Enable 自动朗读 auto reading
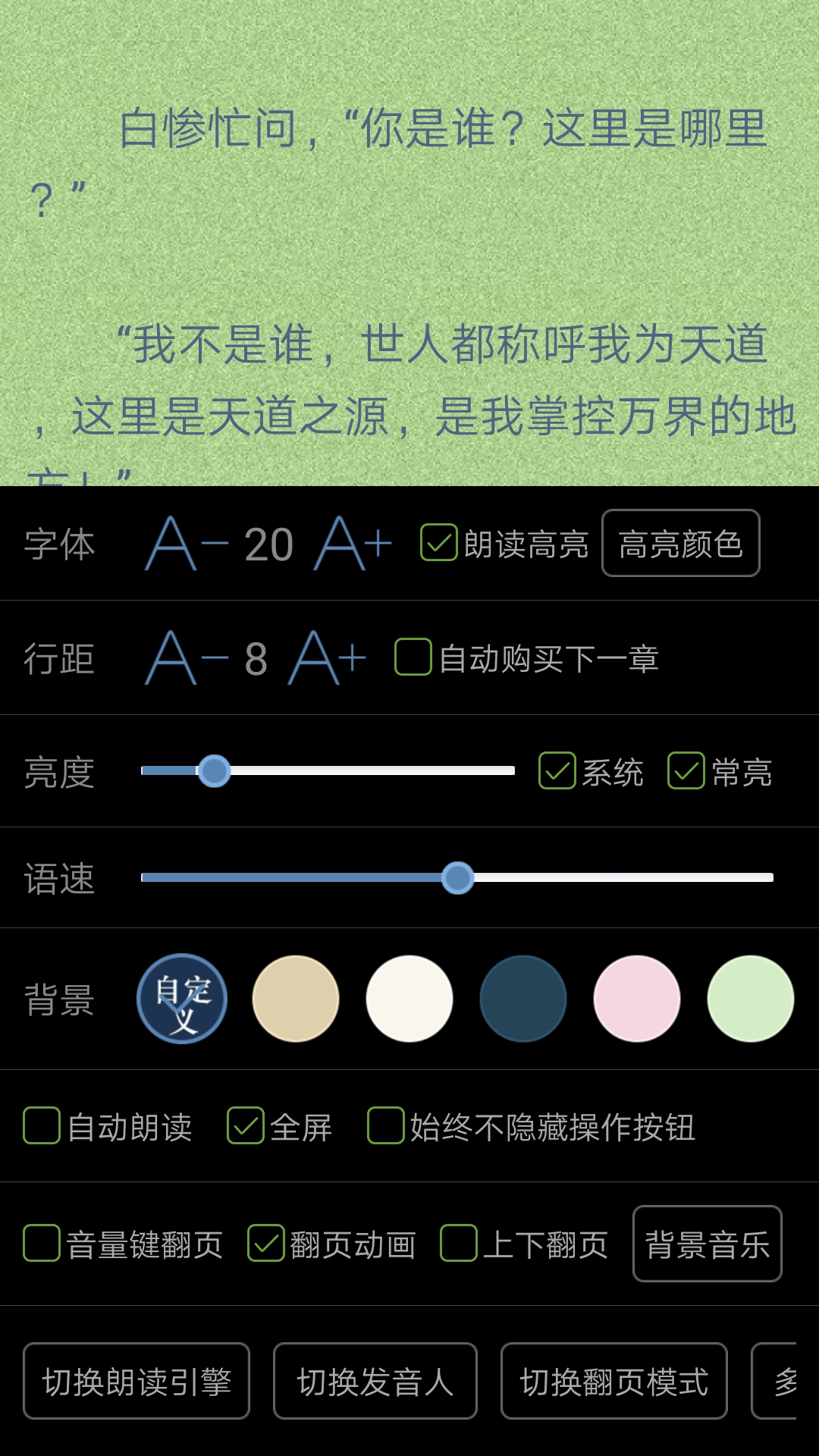Image resolution: width=819 pixels, height=1456 pixels. click(x=43, y=1128)
